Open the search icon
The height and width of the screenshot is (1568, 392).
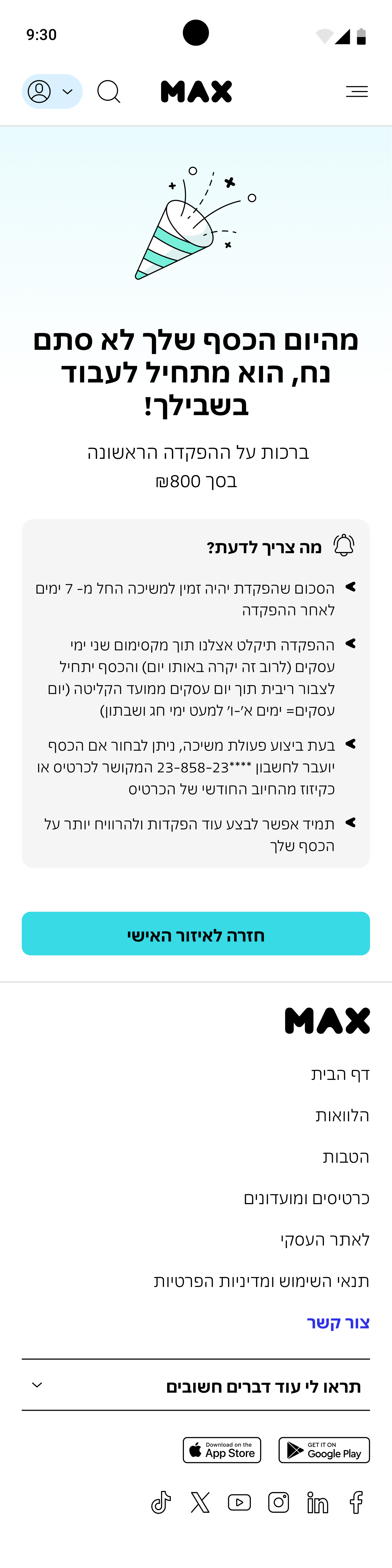(109, 92)
